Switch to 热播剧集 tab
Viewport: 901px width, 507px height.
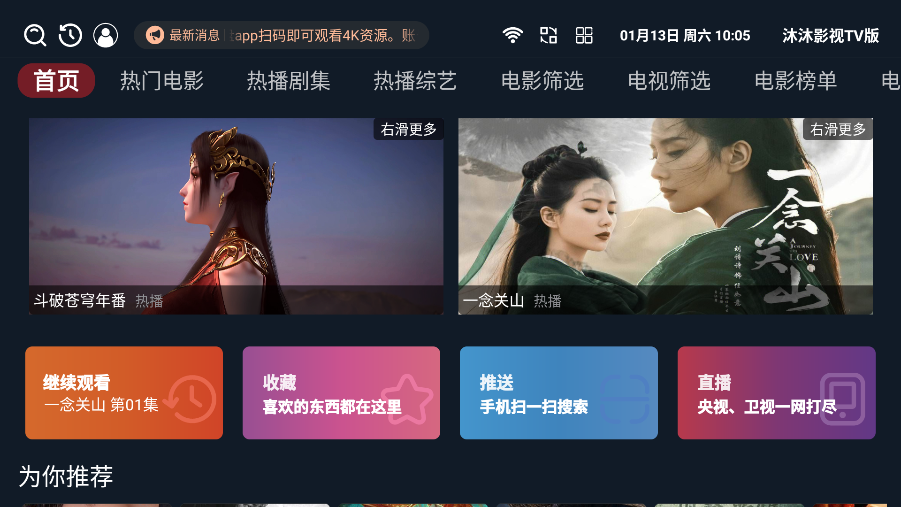(288, 81)
